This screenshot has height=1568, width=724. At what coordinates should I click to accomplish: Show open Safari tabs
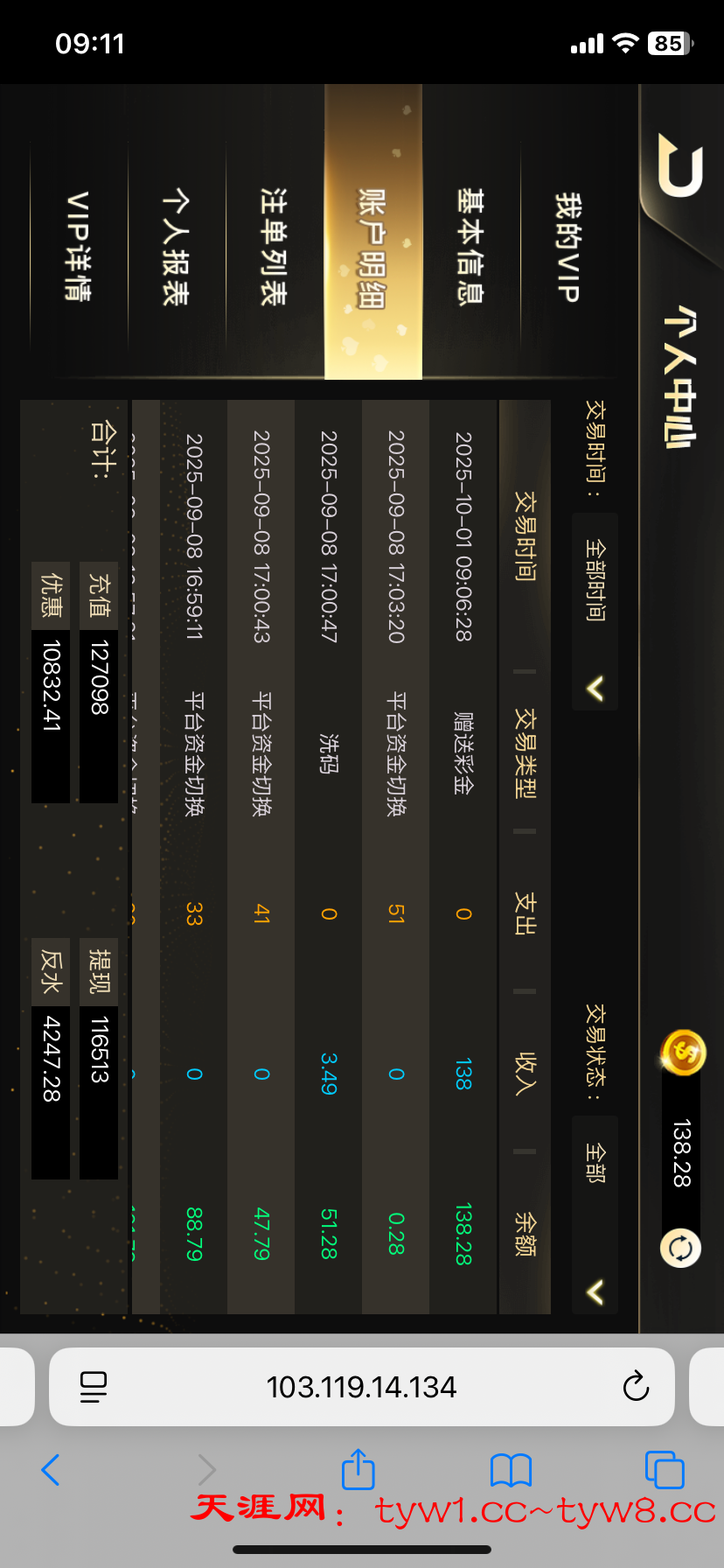click(x=664, y=1470)
